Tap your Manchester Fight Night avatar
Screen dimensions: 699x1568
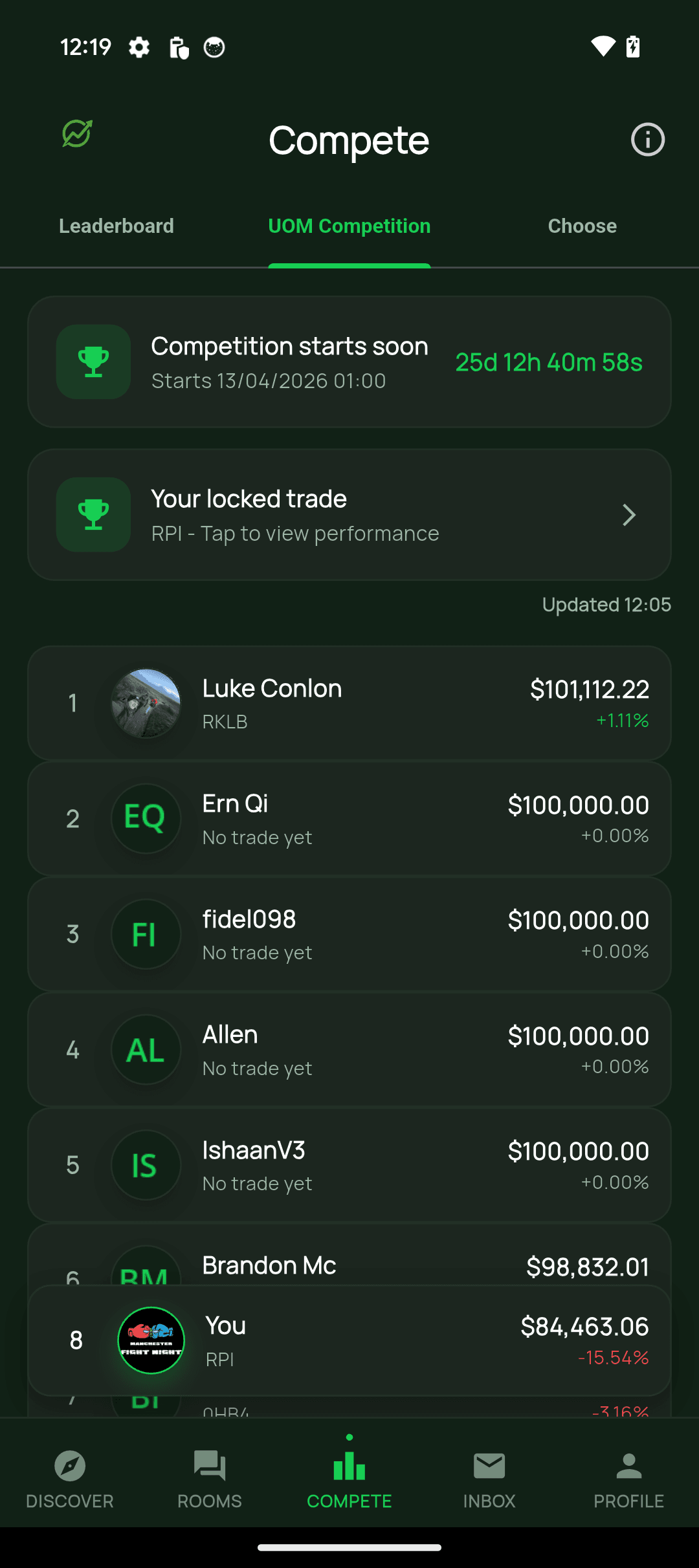(x=151, y=1340)
